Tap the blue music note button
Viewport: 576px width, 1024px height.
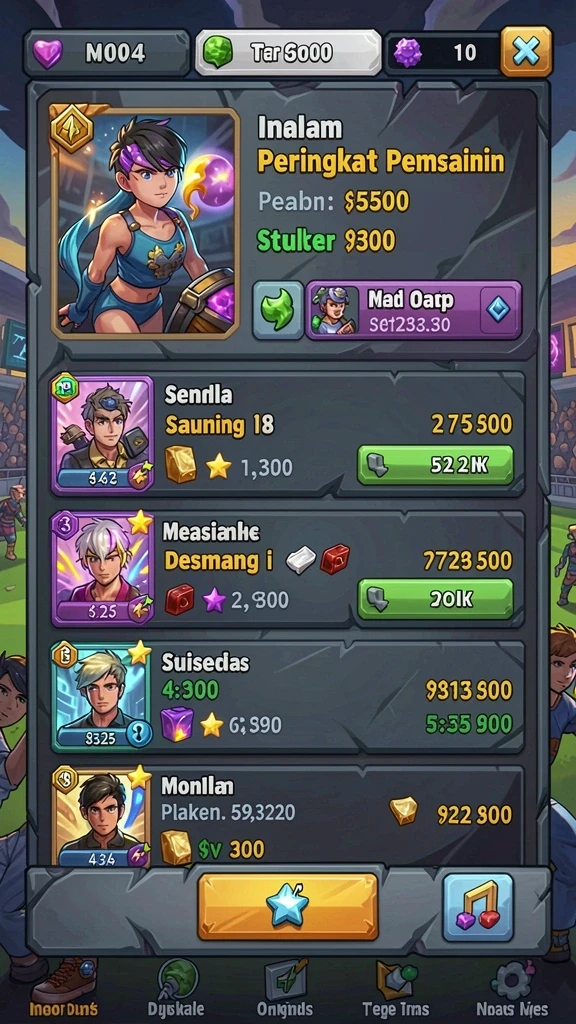click(x=478, y=907)
